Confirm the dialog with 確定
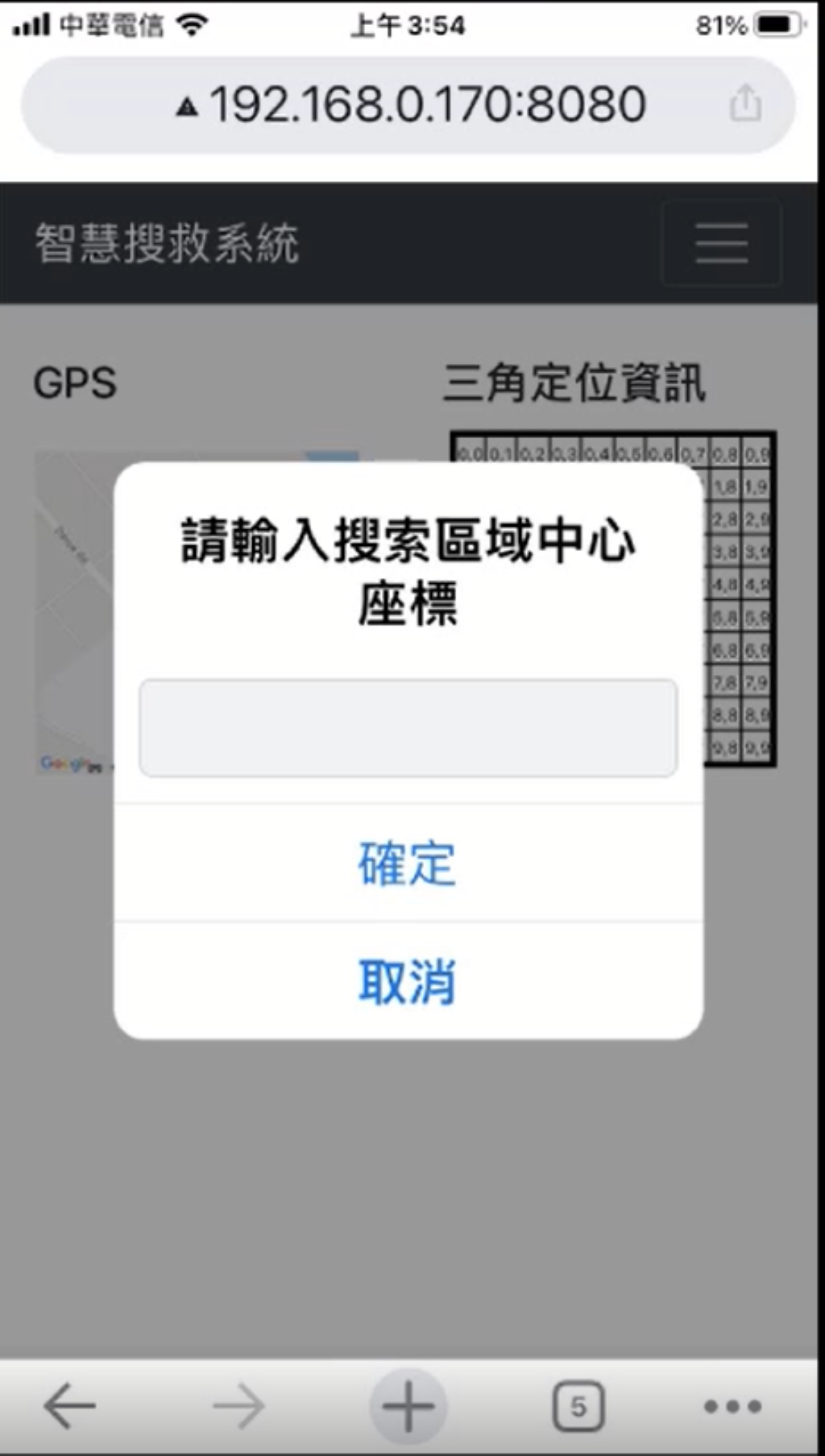The image size is (825, 1456). click(408, 863)
